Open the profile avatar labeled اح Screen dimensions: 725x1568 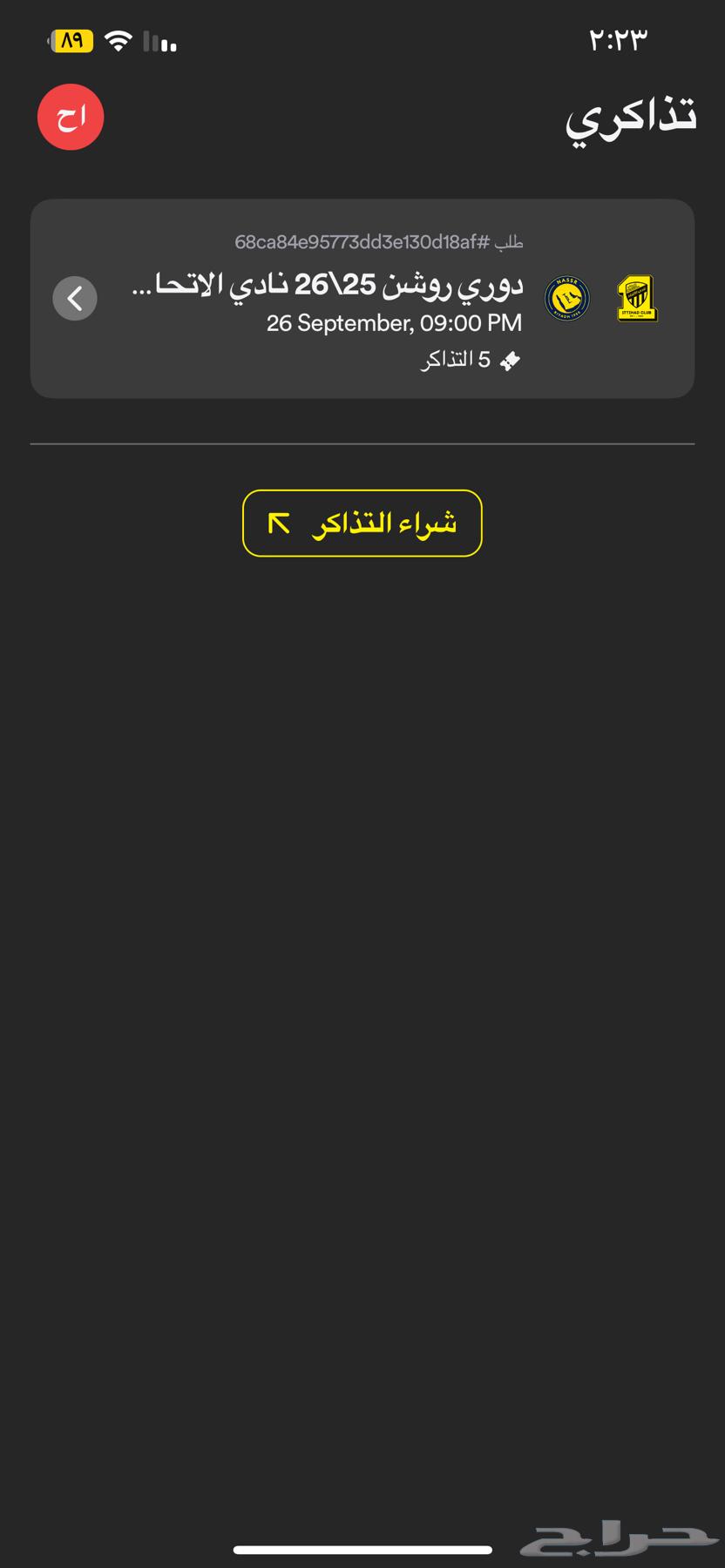pos(71,116)
